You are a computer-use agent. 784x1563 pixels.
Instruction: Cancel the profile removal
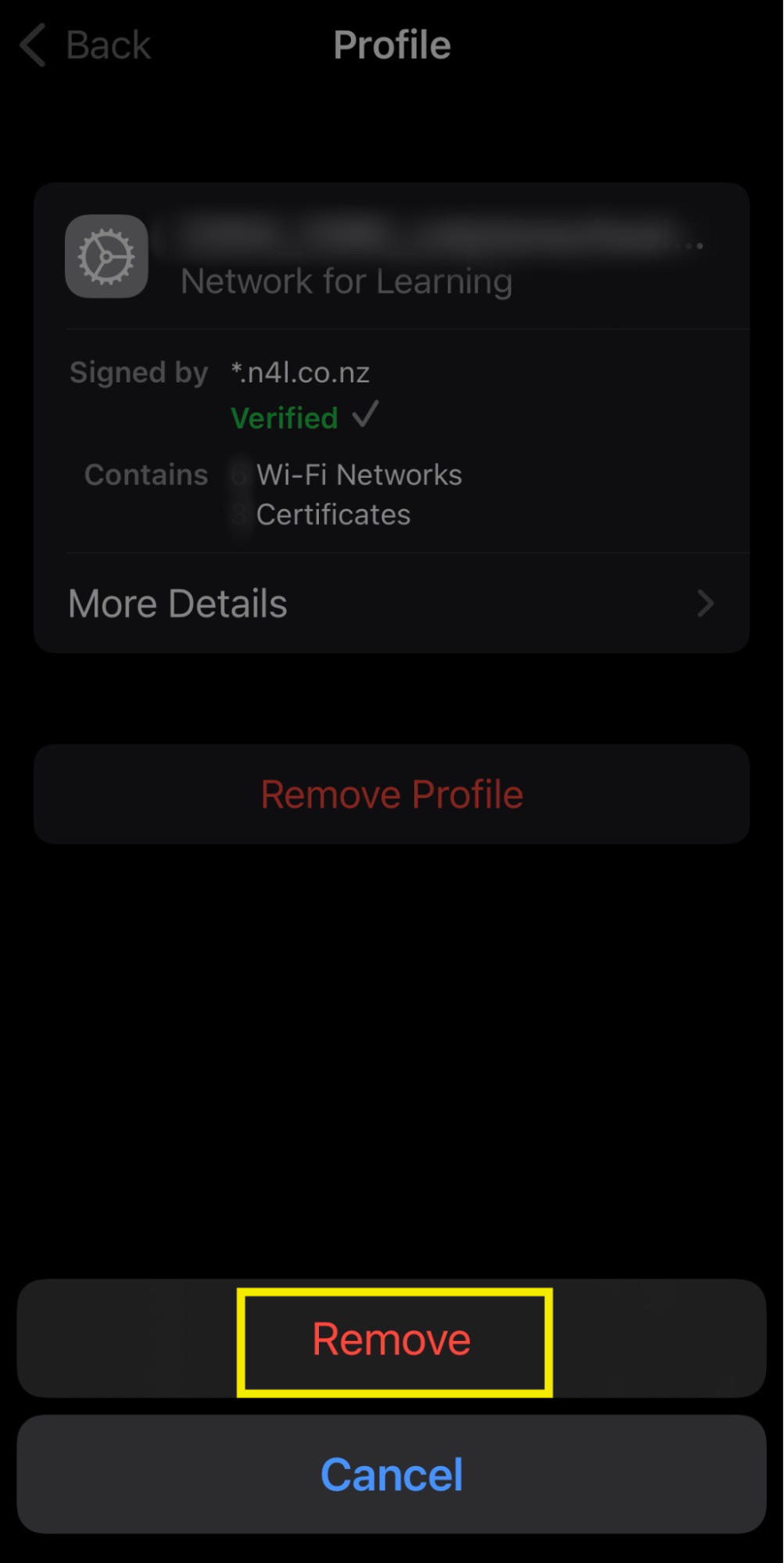(x=392, y=1473)
